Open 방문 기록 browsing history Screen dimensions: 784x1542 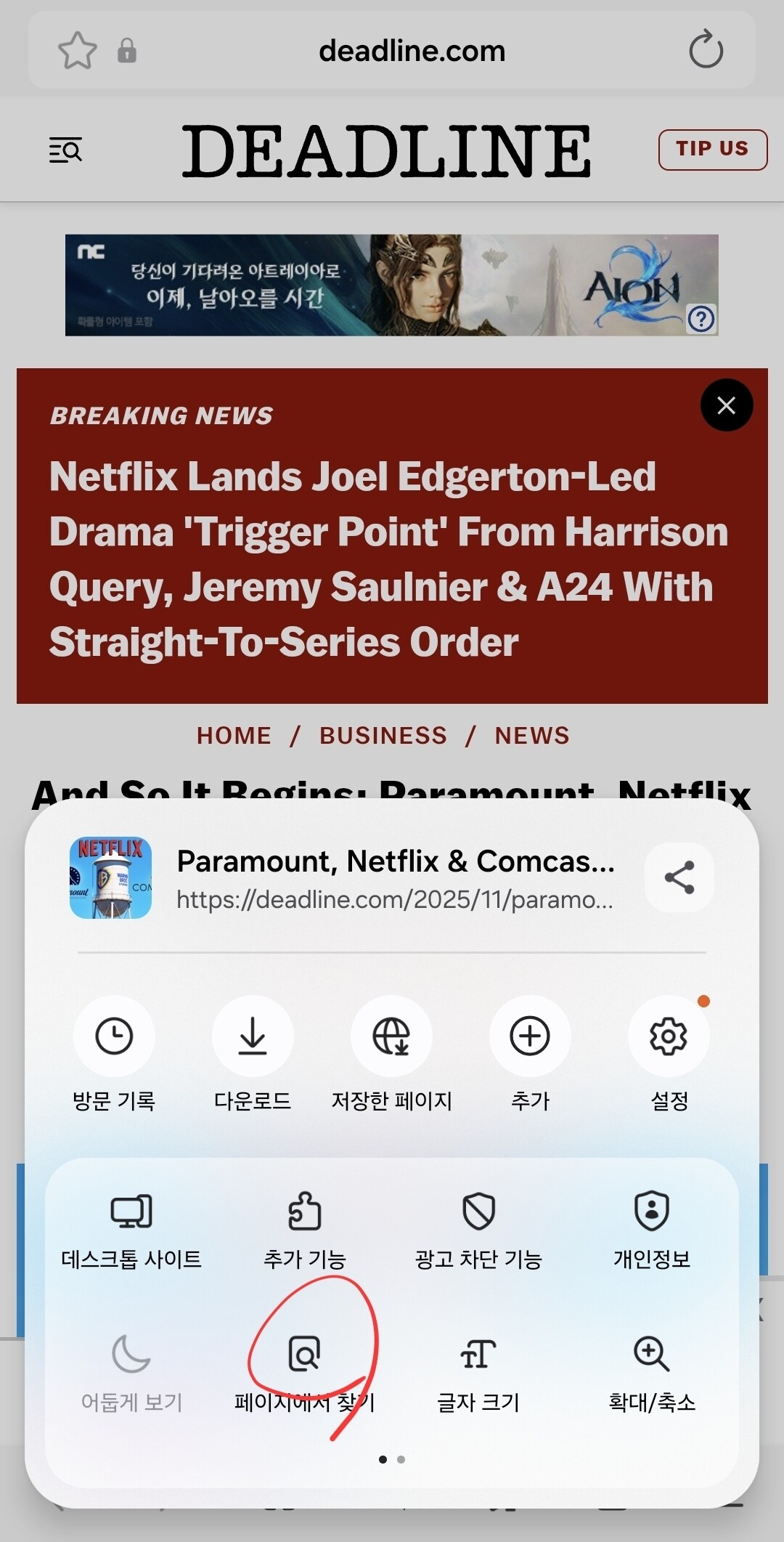(114, 1036)
